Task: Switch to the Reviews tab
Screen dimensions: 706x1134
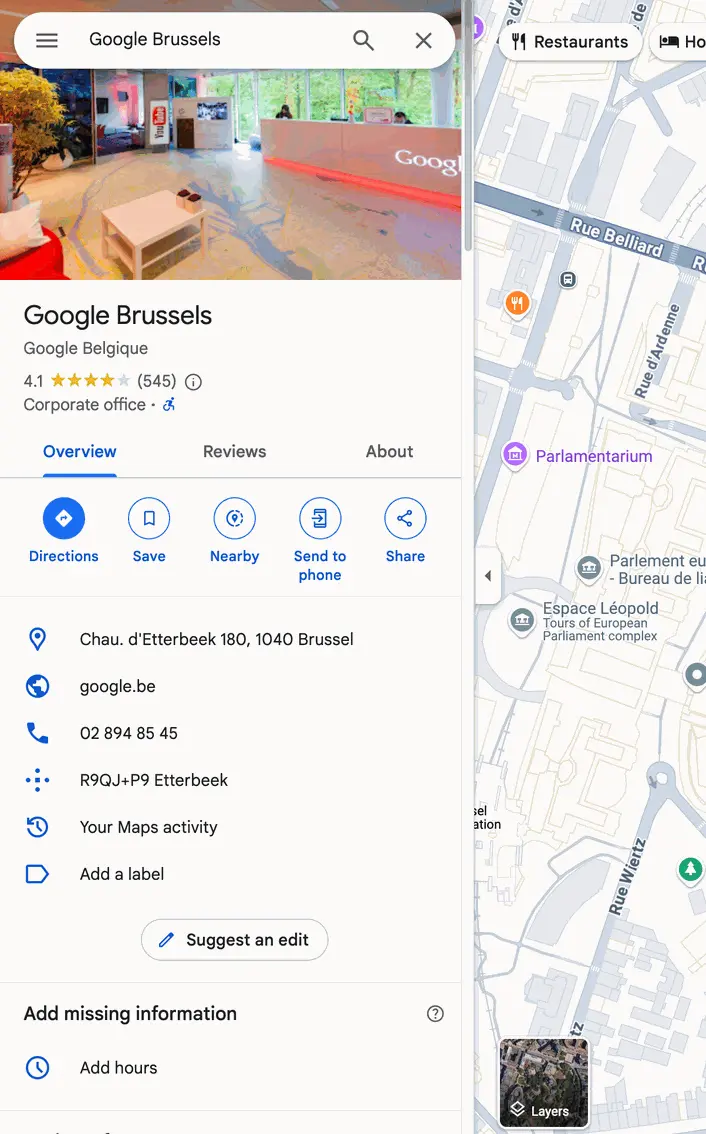Action: 234,452
